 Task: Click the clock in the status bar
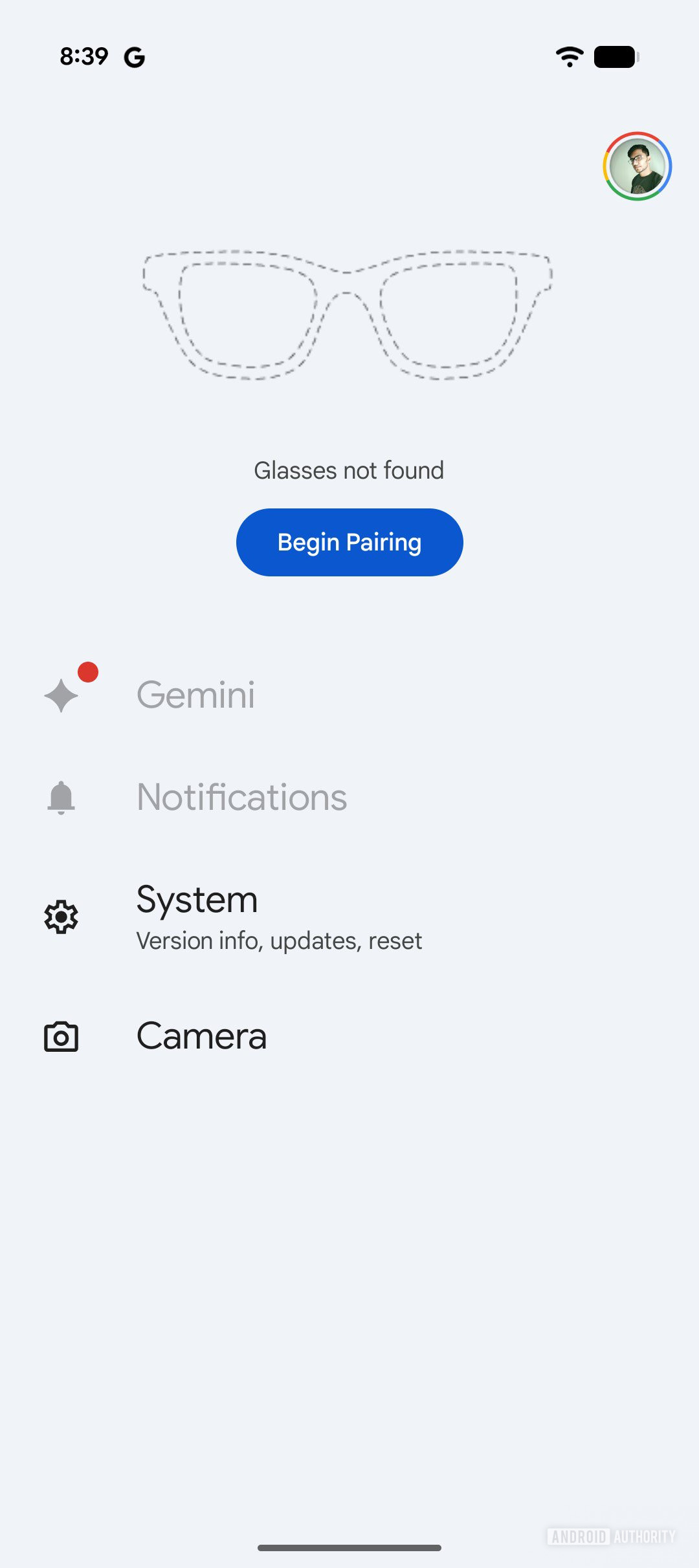click(x=84, y=56)
